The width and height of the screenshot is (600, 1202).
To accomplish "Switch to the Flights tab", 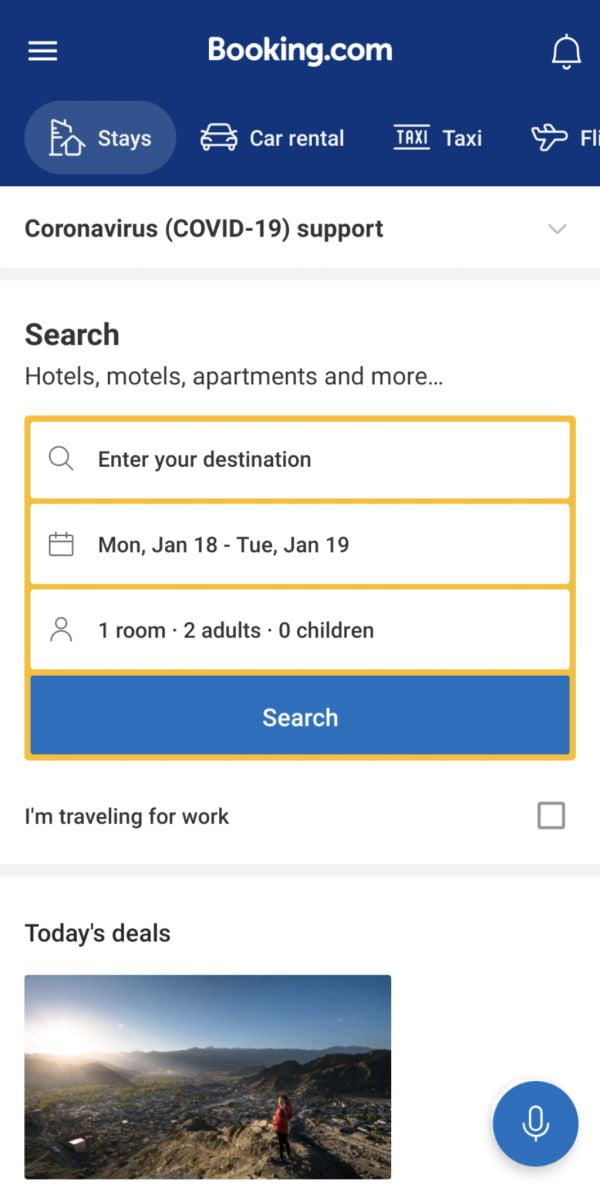I will point(565,138).
